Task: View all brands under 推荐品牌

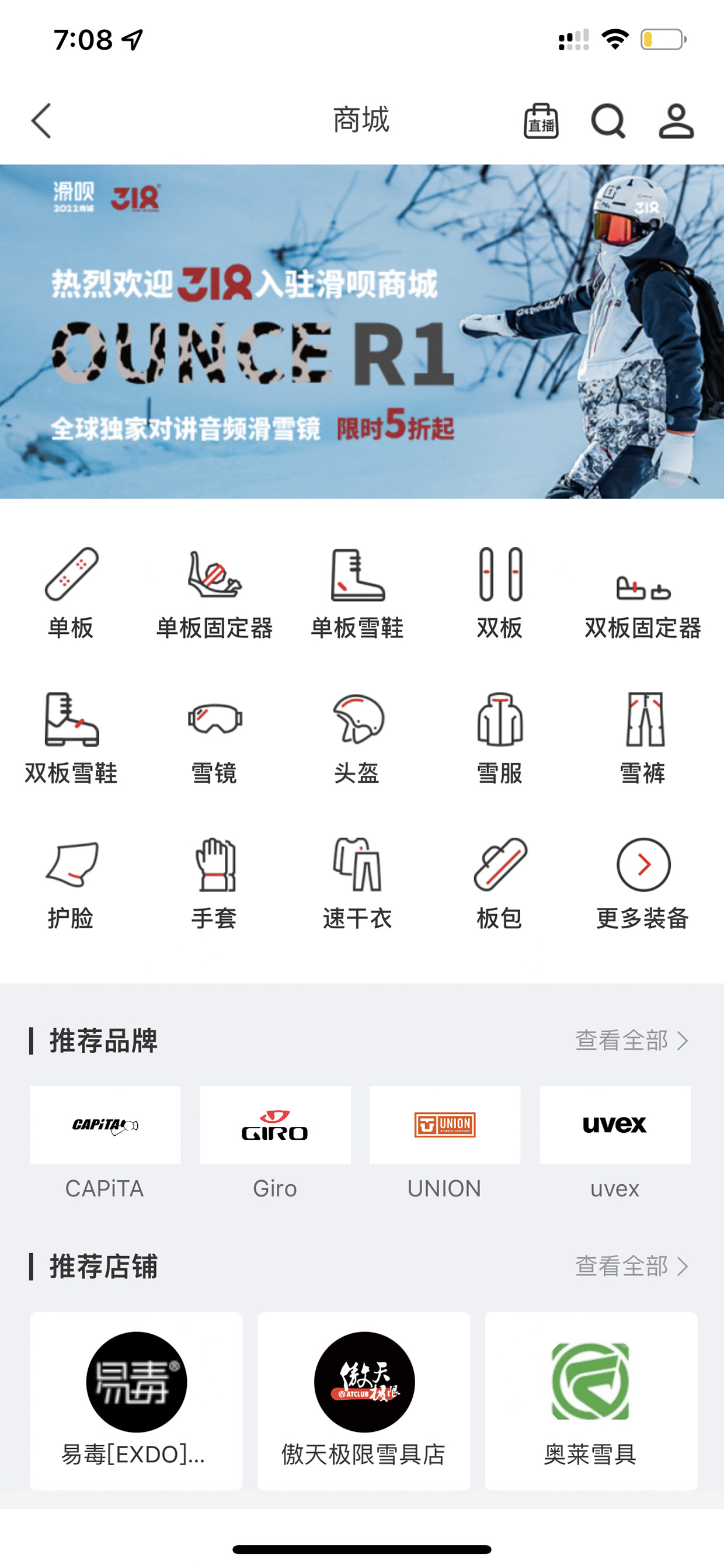Action: [x=632, y=1040]
